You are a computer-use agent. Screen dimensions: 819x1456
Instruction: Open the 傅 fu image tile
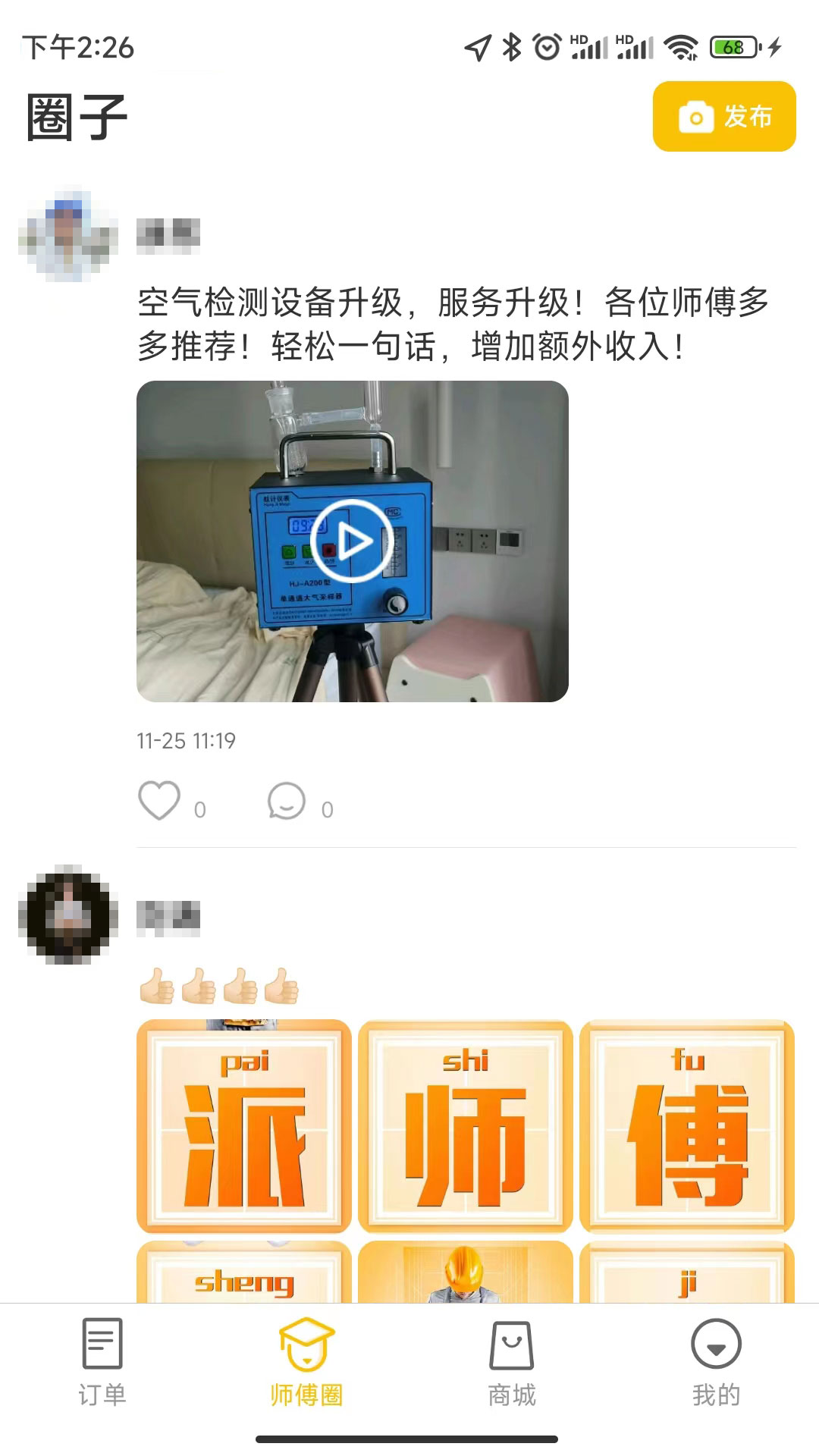click(686, 1126)
